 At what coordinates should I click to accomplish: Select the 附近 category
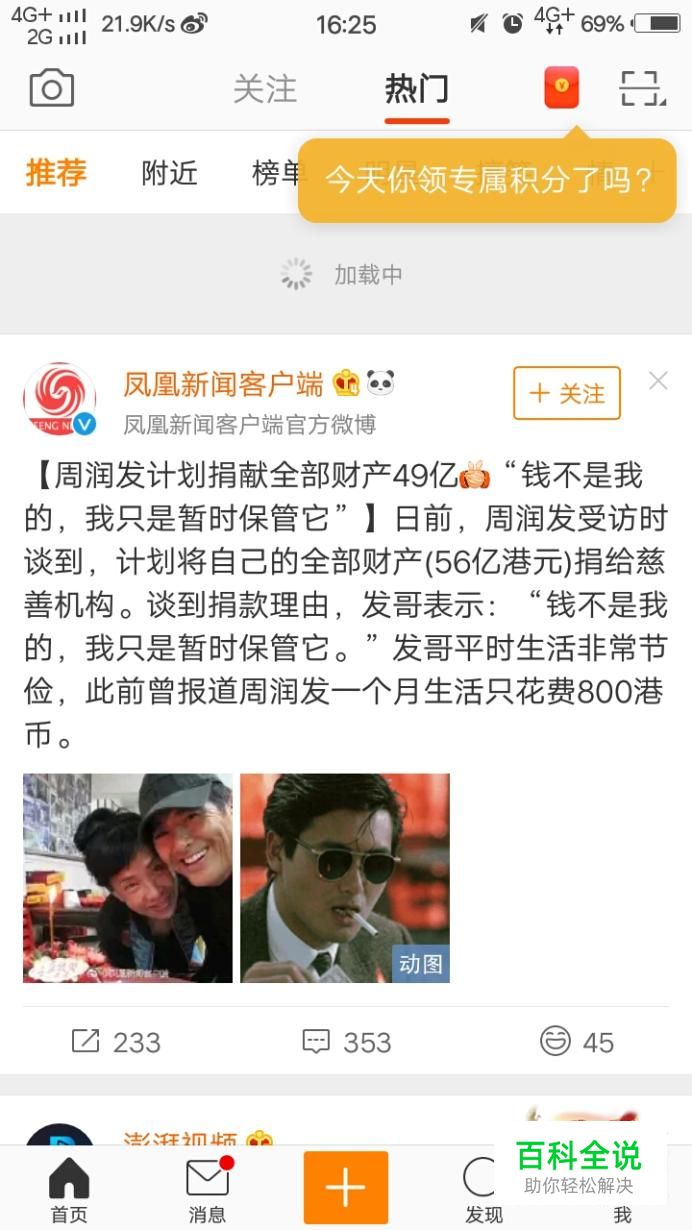pyautogui.click(x=169, y=173)
